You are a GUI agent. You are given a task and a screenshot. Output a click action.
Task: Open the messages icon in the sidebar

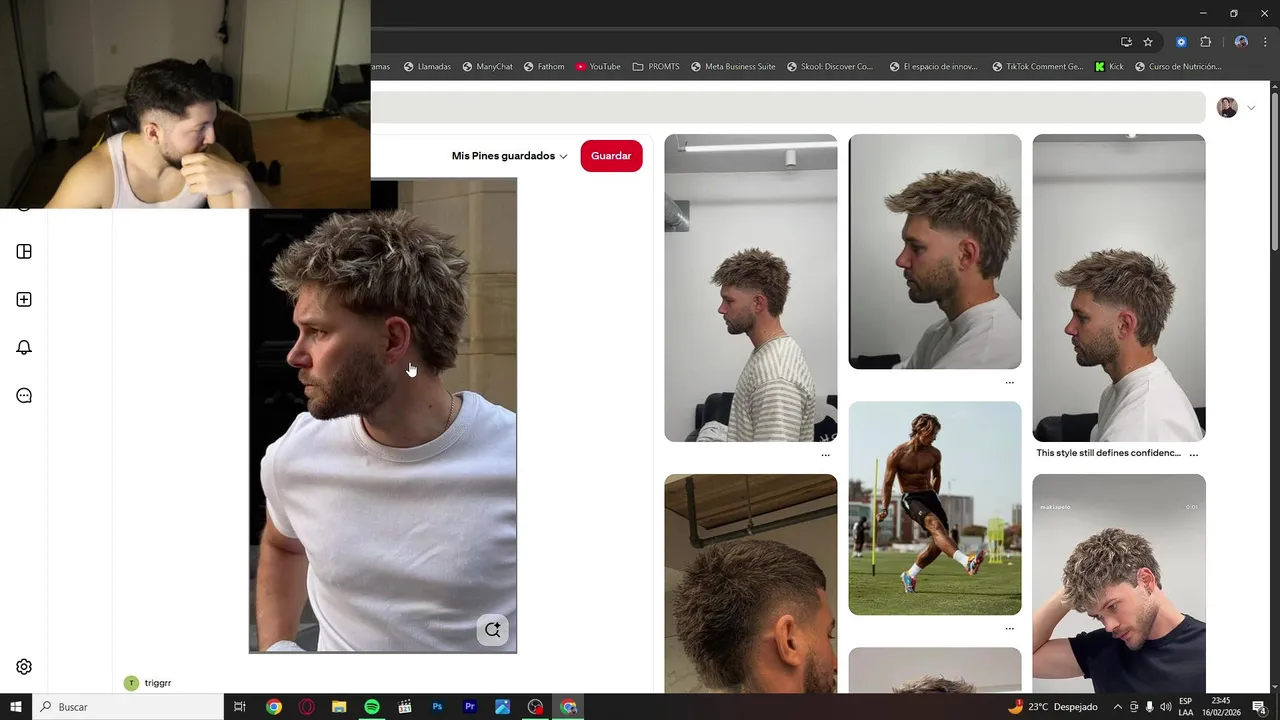(24, 395)
